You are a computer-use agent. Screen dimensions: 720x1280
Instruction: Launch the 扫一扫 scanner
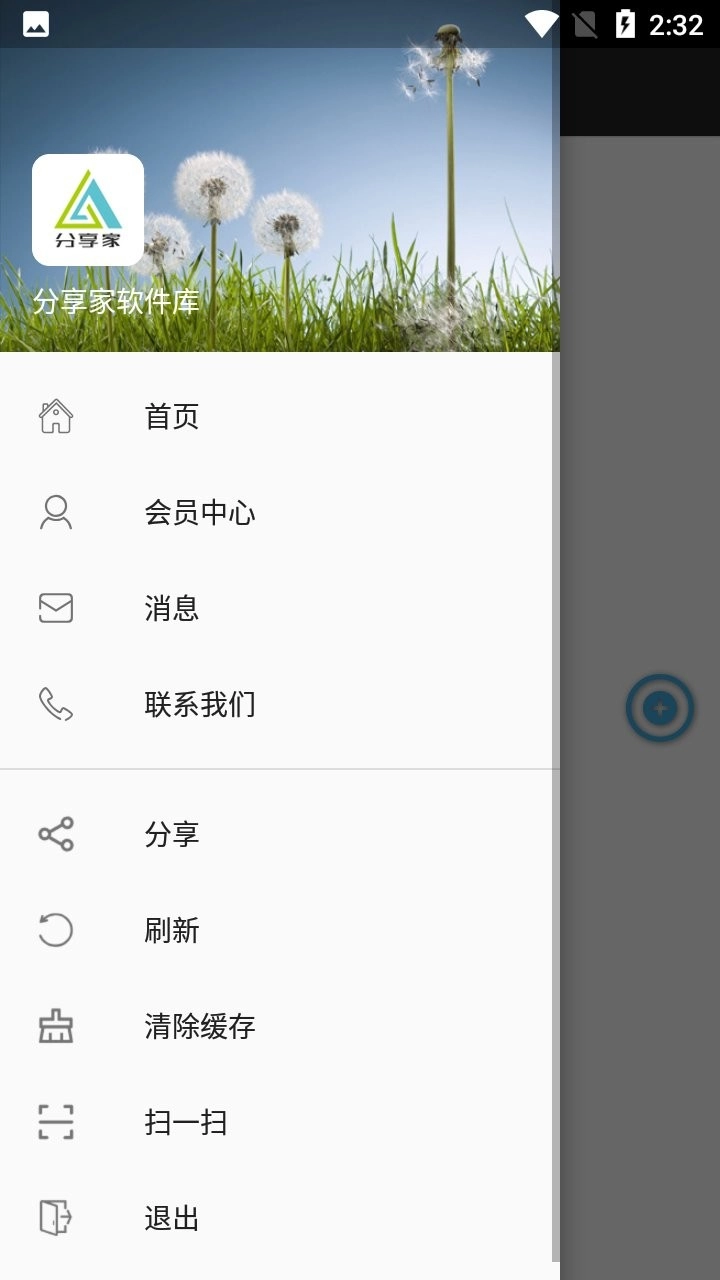[185, 1122]
